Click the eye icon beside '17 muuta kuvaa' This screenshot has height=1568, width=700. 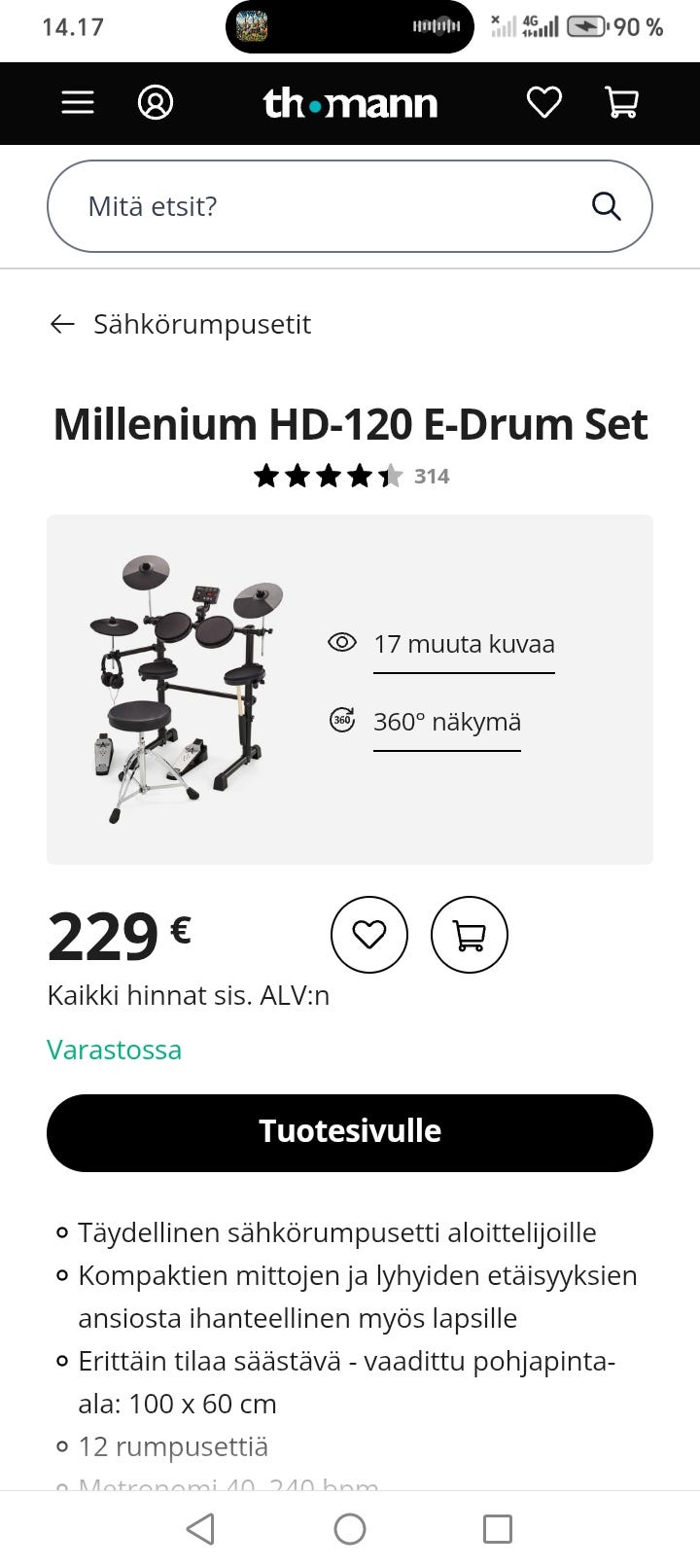pos(342,643)
